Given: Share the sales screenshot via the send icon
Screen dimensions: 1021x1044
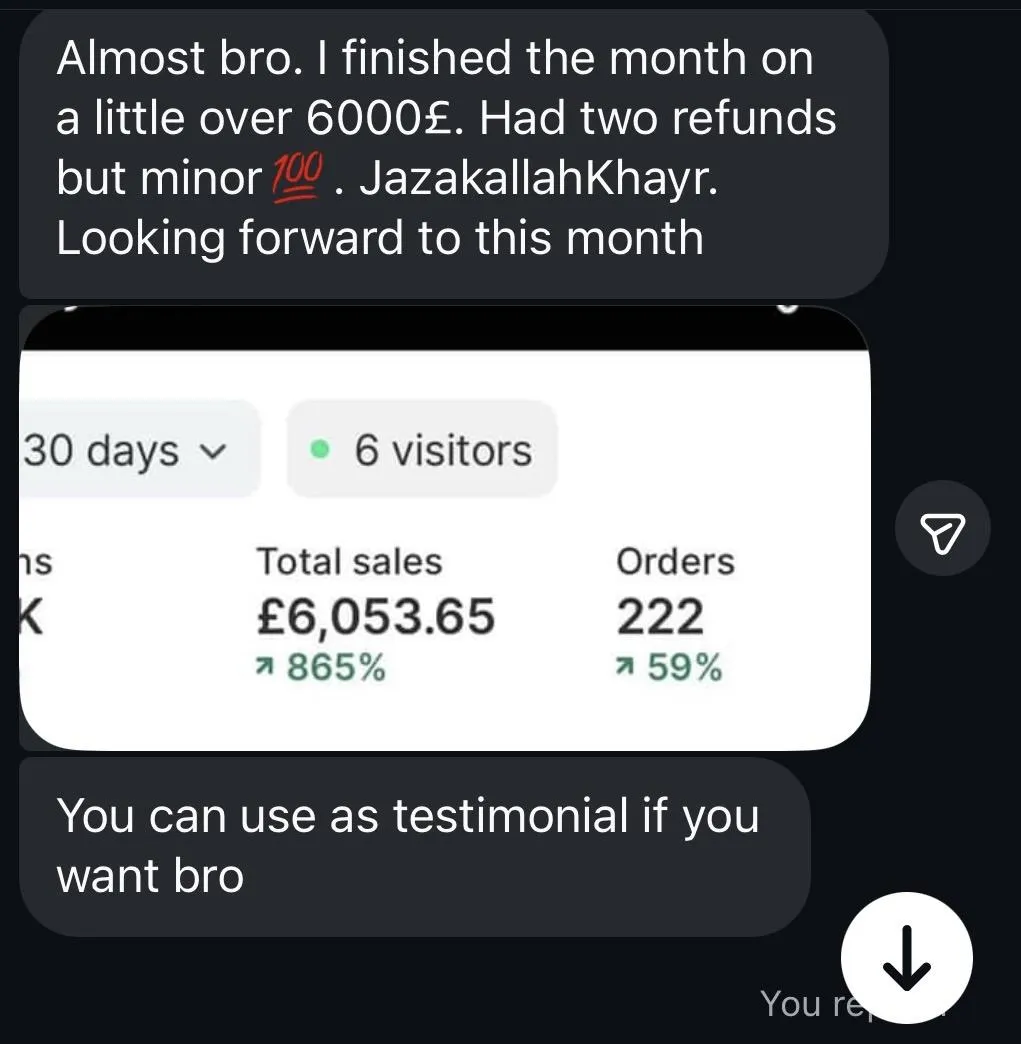Looking at the screenshot, I should coord(941,529).
